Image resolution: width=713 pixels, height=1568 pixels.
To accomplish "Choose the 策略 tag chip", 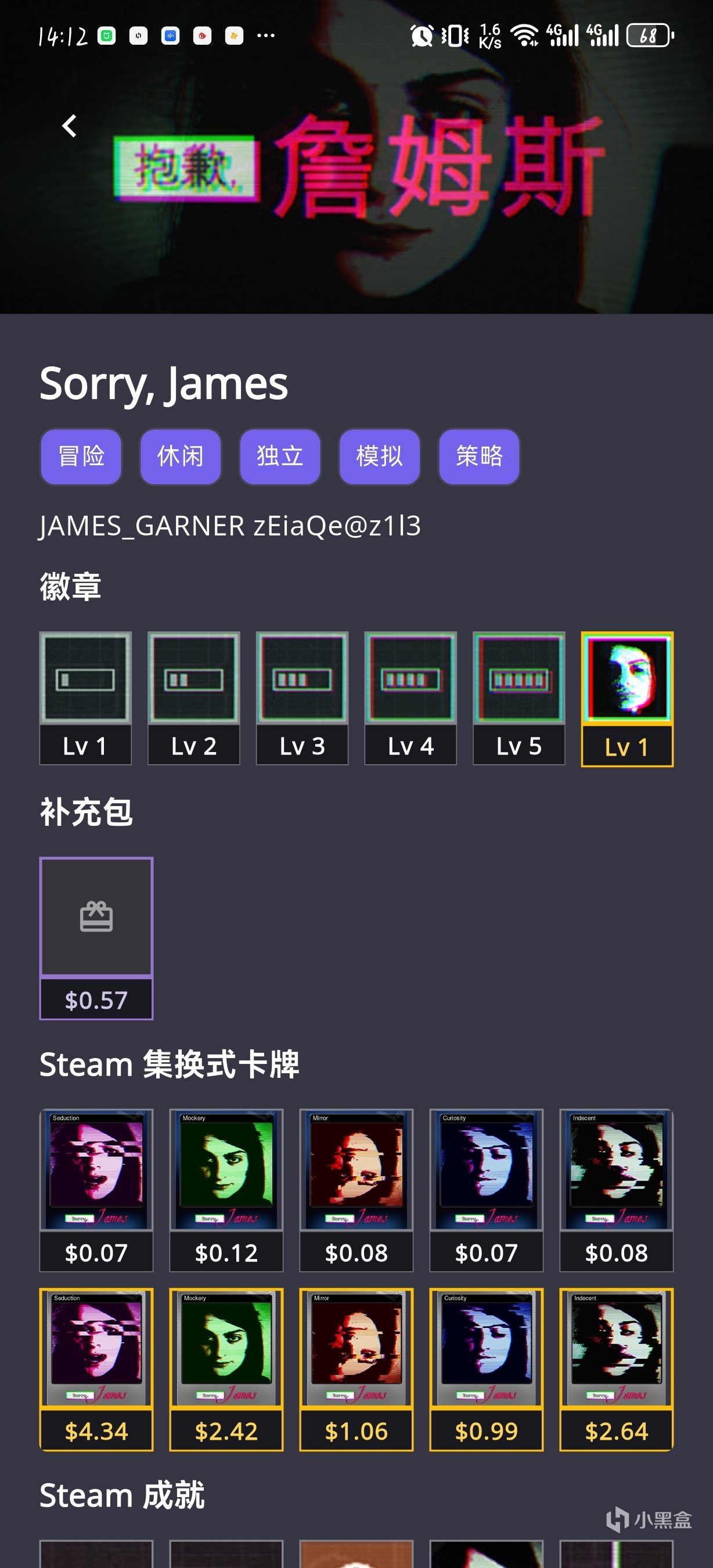I will point(480,456).
